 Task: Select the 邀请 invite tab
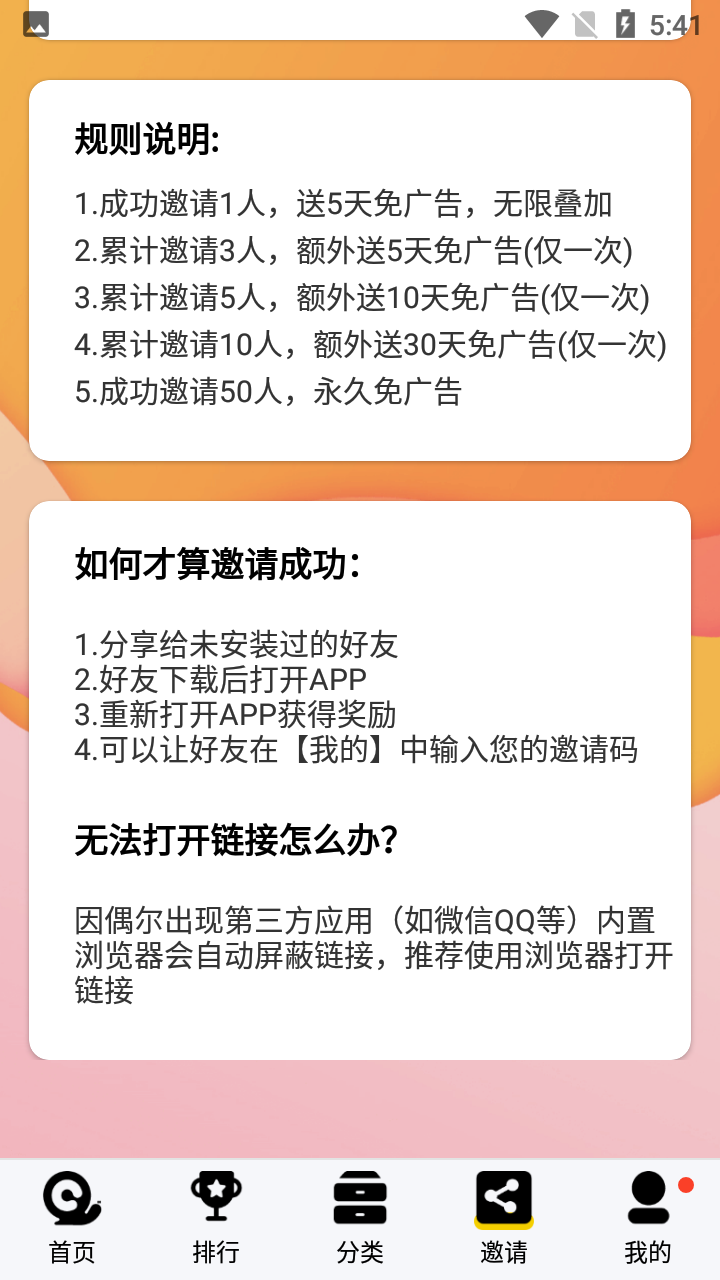click(504, 1218)
